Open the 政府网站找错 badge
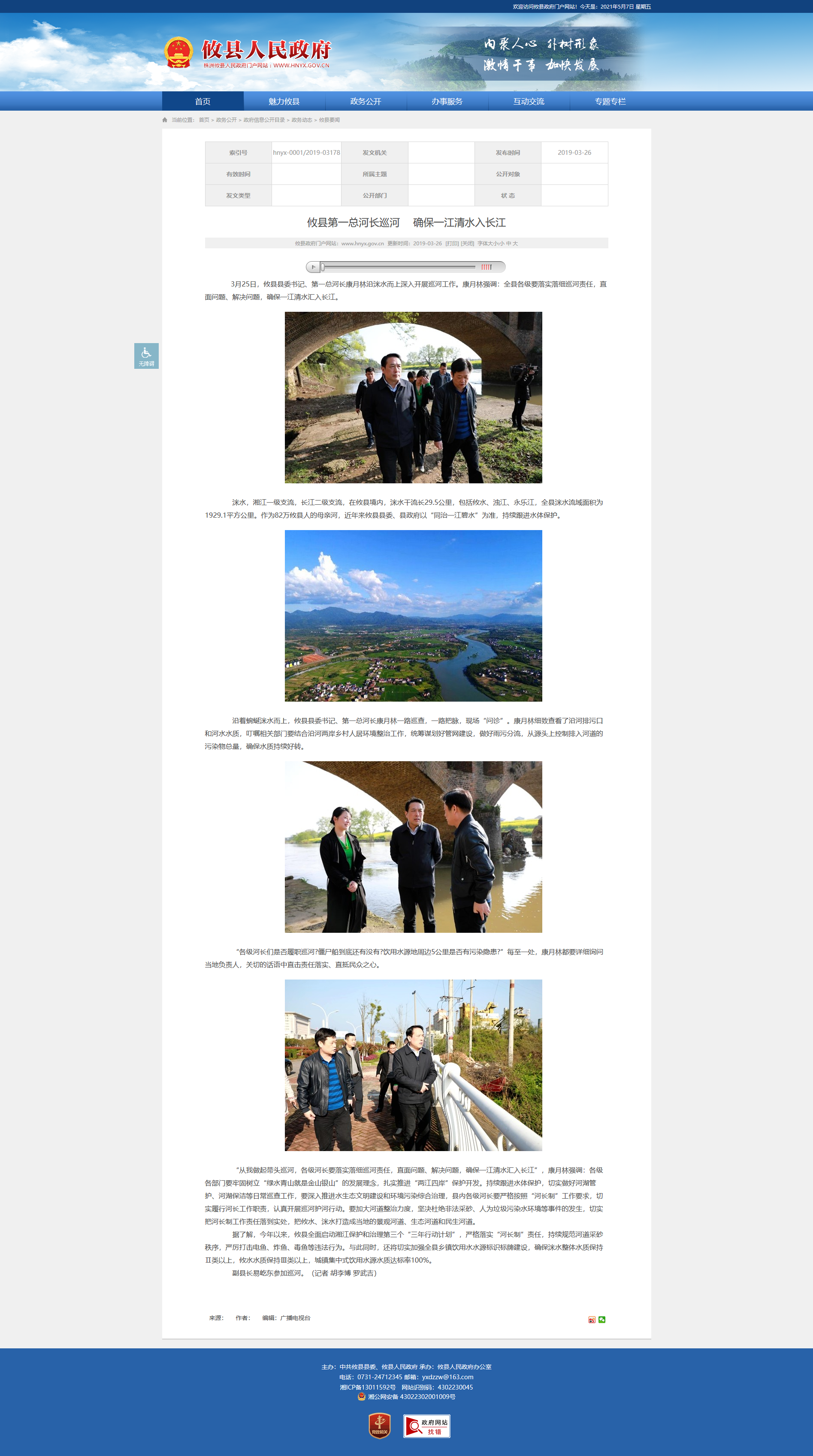 click(427, 1426)
